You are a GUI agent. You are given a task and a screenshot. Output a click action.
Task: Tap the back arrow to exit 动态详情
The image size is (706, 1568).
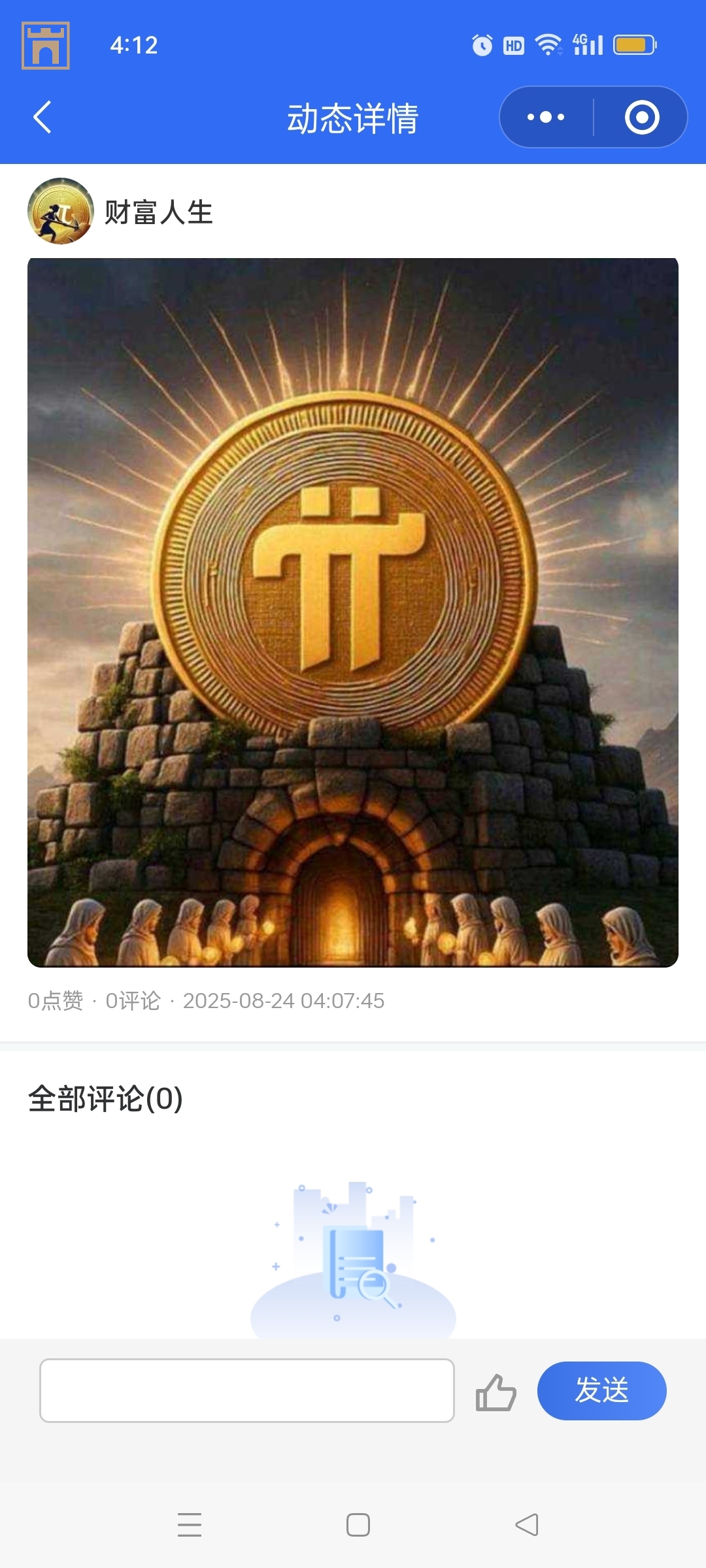[x=41, y=118]
